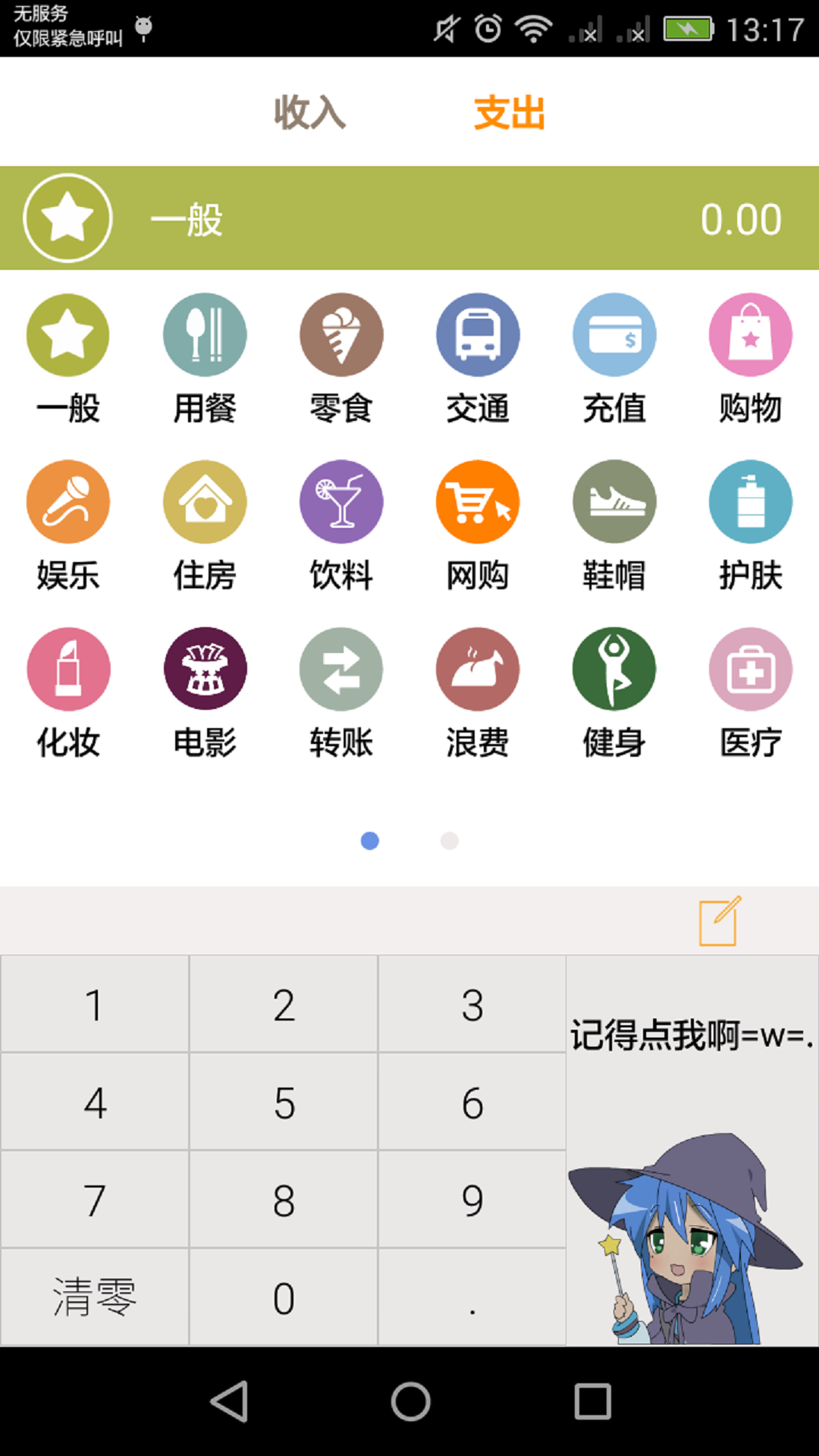Tap the second page indicator dot
Image resolution: width=819 pixels, height=1456 pixels.
(449, 840)
